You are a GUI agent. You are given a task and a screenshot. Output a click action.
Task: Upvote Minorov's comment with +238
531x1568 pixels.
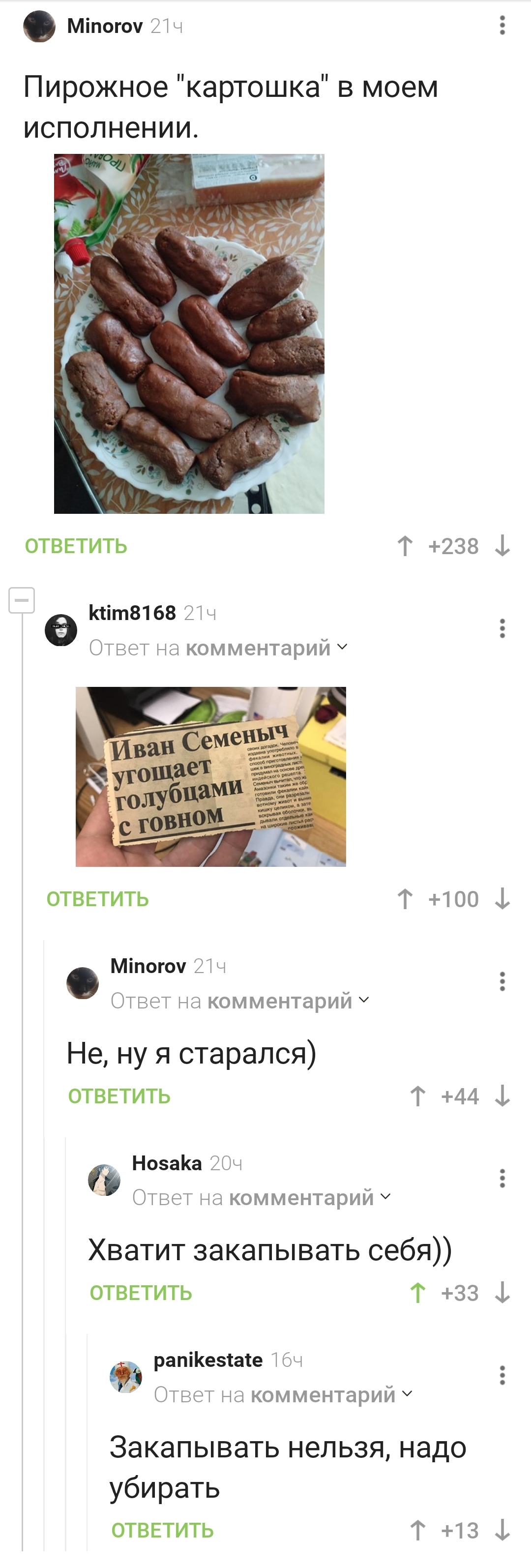click(405, 546)
